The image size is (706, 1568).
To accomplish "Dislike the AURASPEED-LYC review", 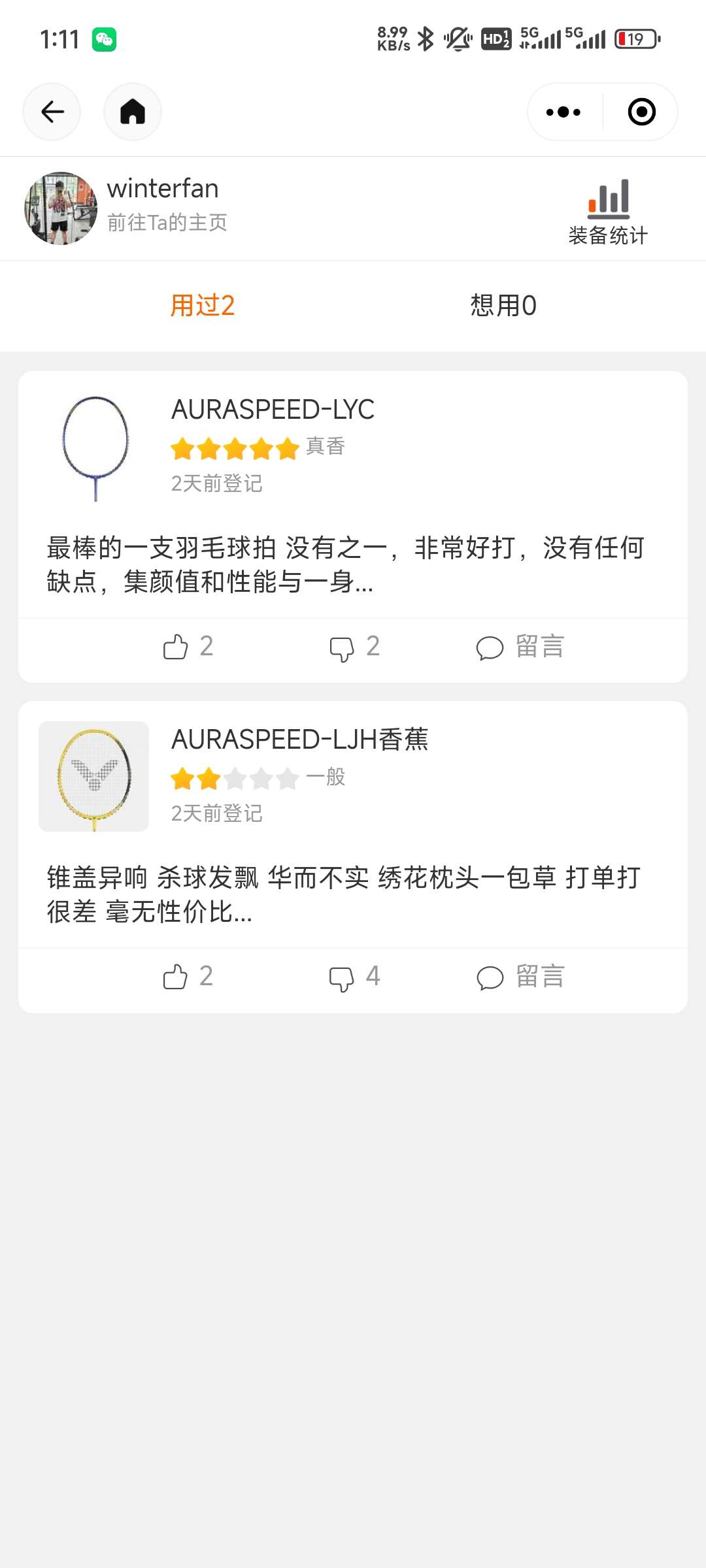I will pos(354,647).
